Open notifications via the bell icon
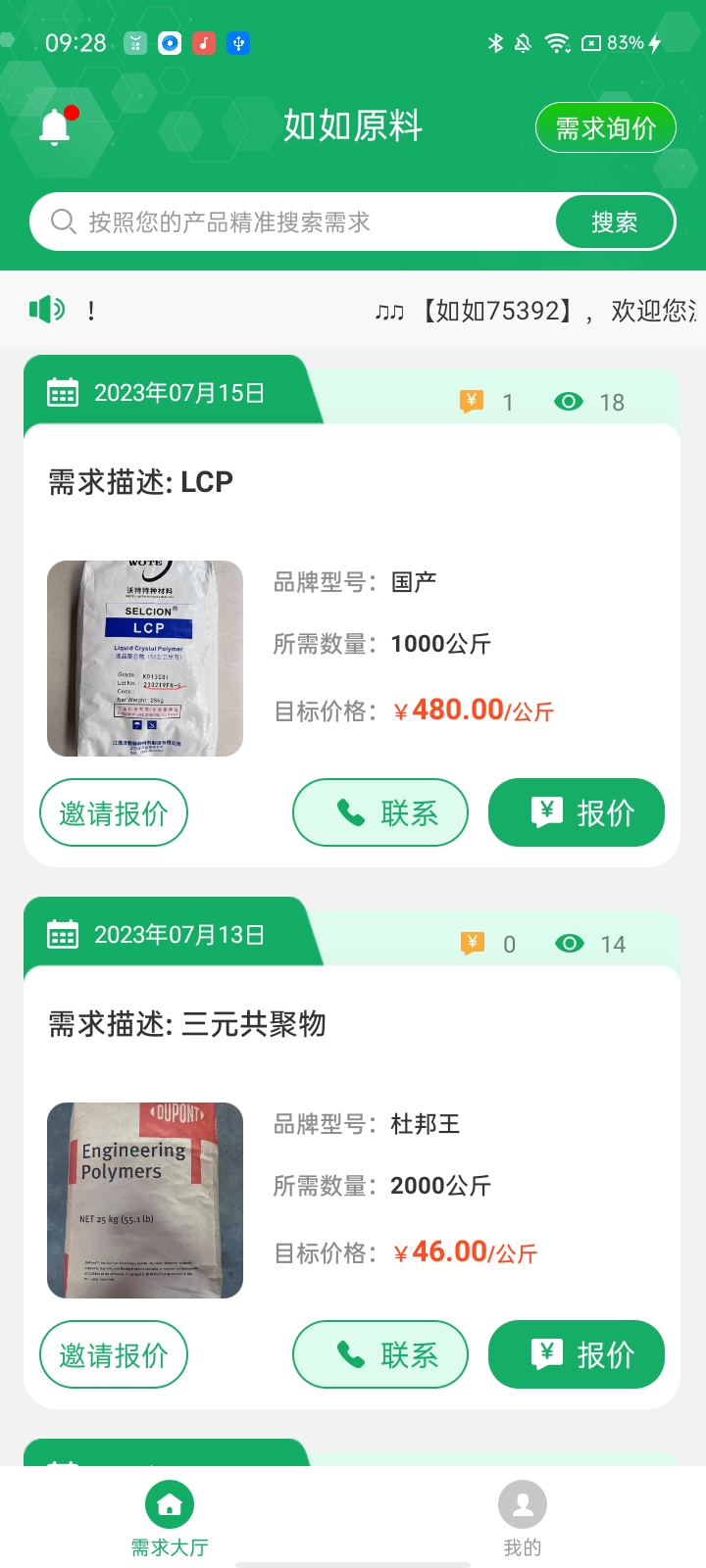This screenshot has height=1568, width=706. coord(56,125)
